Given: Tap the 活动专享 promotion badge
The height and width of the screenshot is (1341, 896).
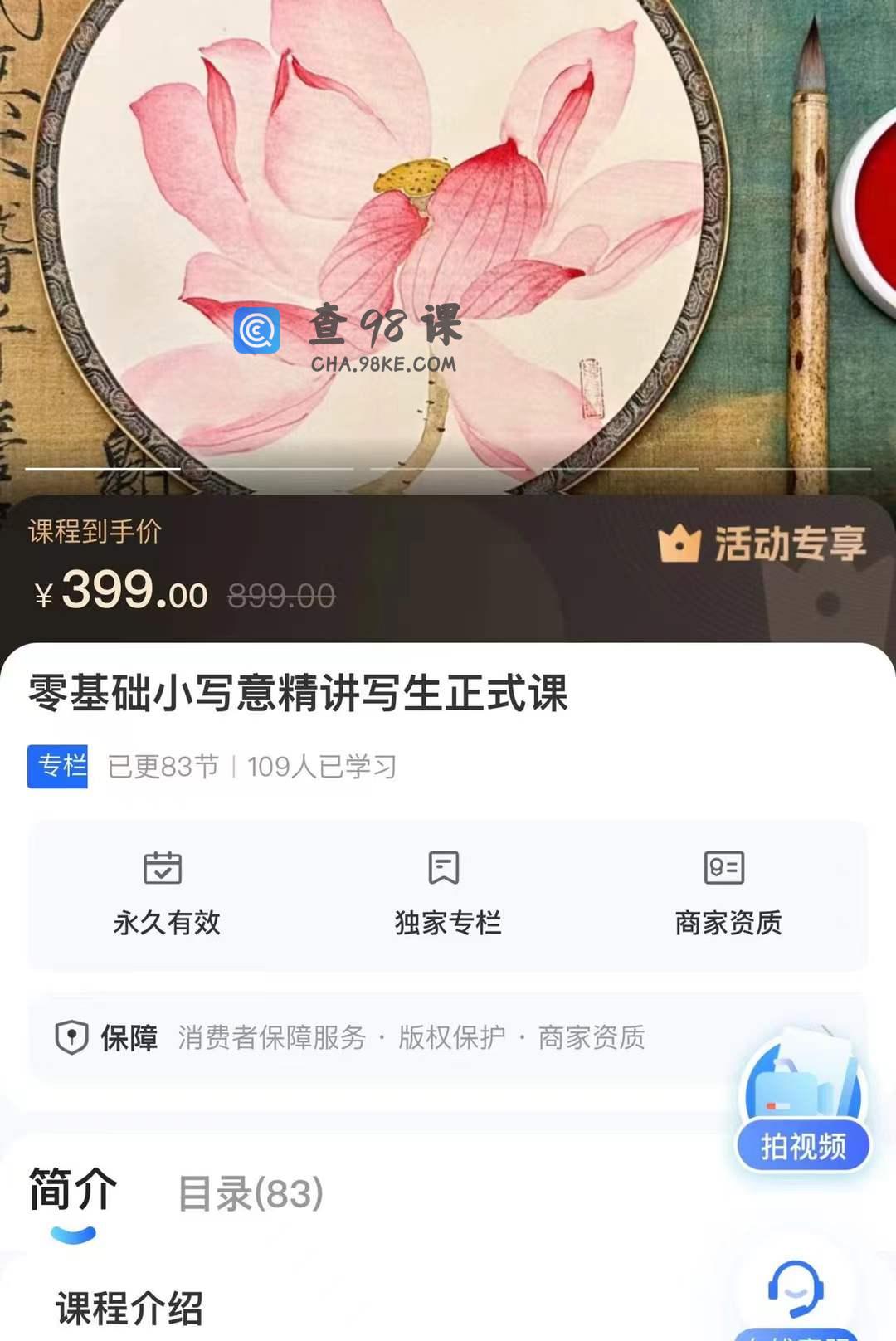Looking at the screenshot, I should 762,544.
